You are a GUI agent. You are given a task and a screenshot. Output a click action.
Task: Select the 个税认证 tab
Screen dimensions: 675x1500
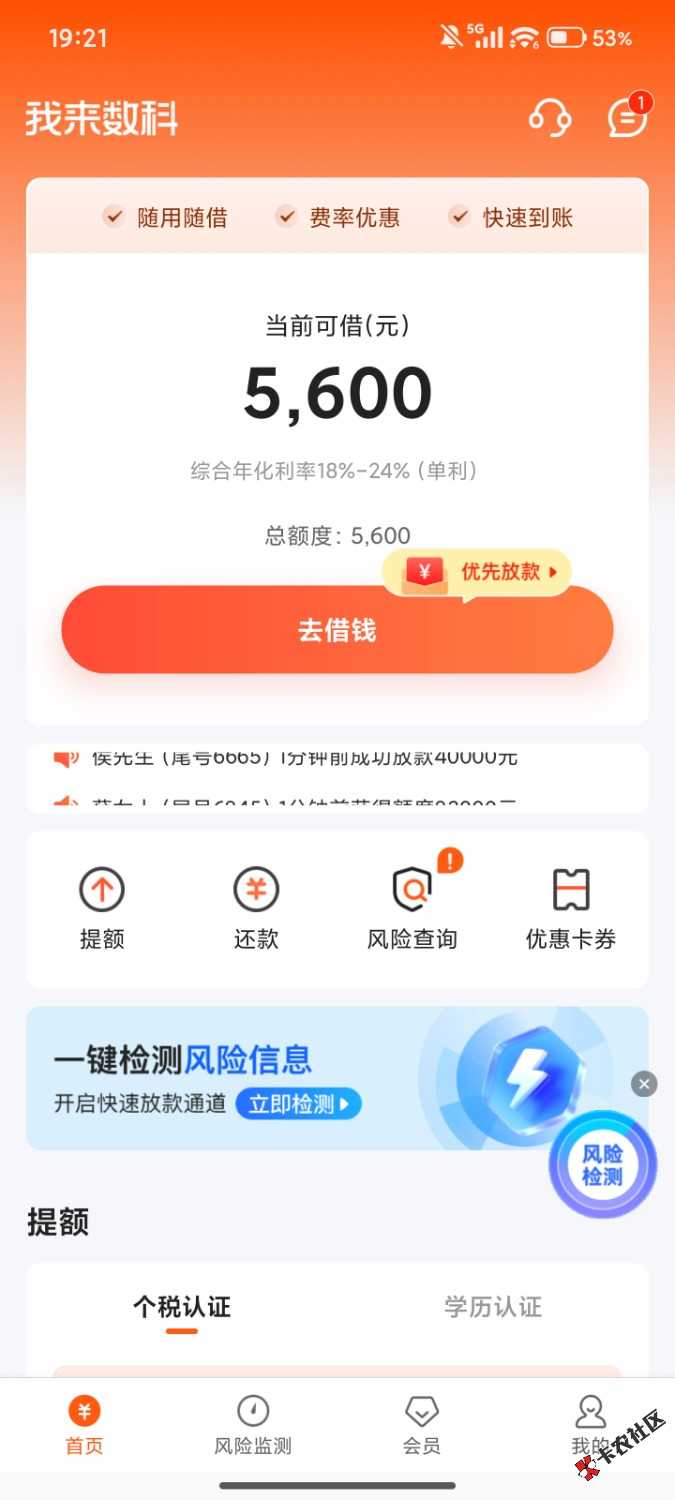(x=182, y=1307)
